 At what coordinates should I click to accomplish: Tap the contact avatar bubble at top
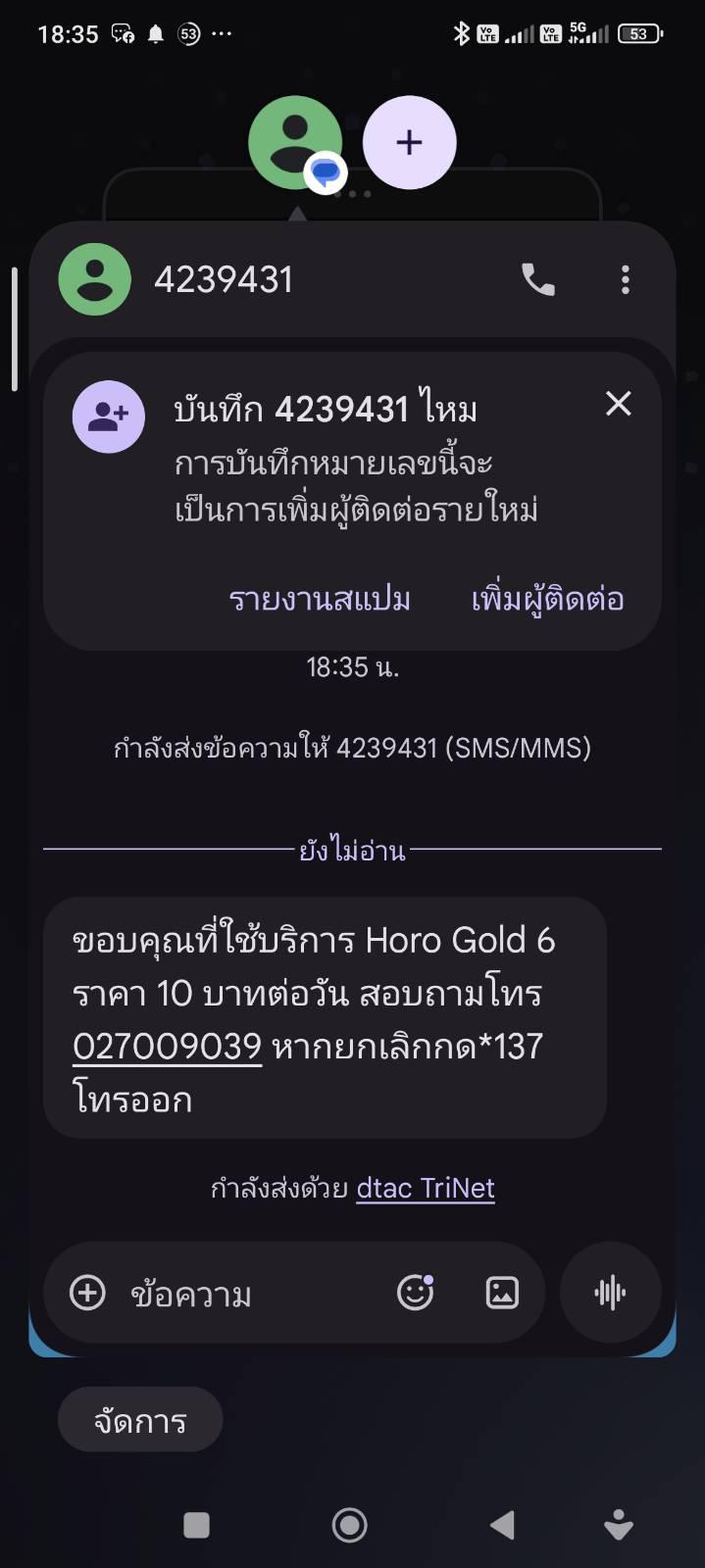click(x=295, y=142)
